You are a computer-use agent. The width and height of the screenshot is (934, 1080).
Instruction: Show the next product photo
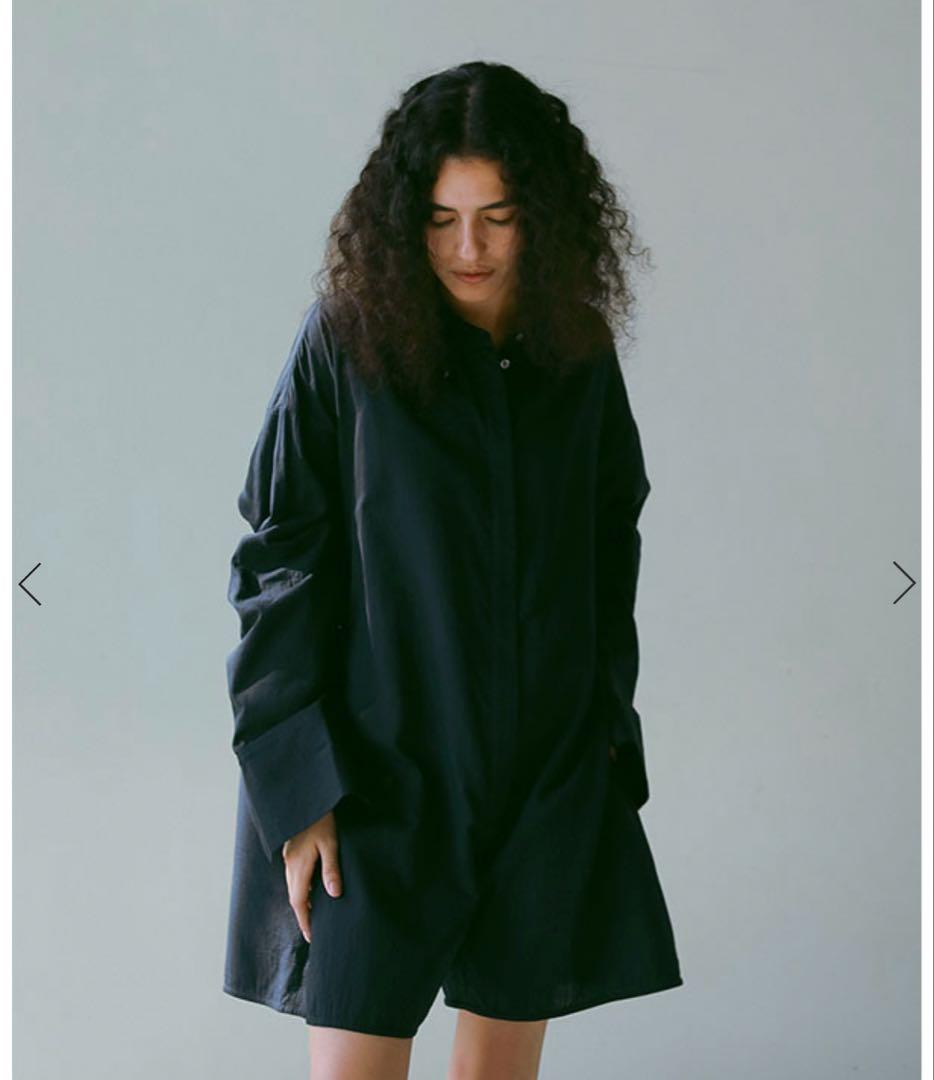click(x=903, y=583)
